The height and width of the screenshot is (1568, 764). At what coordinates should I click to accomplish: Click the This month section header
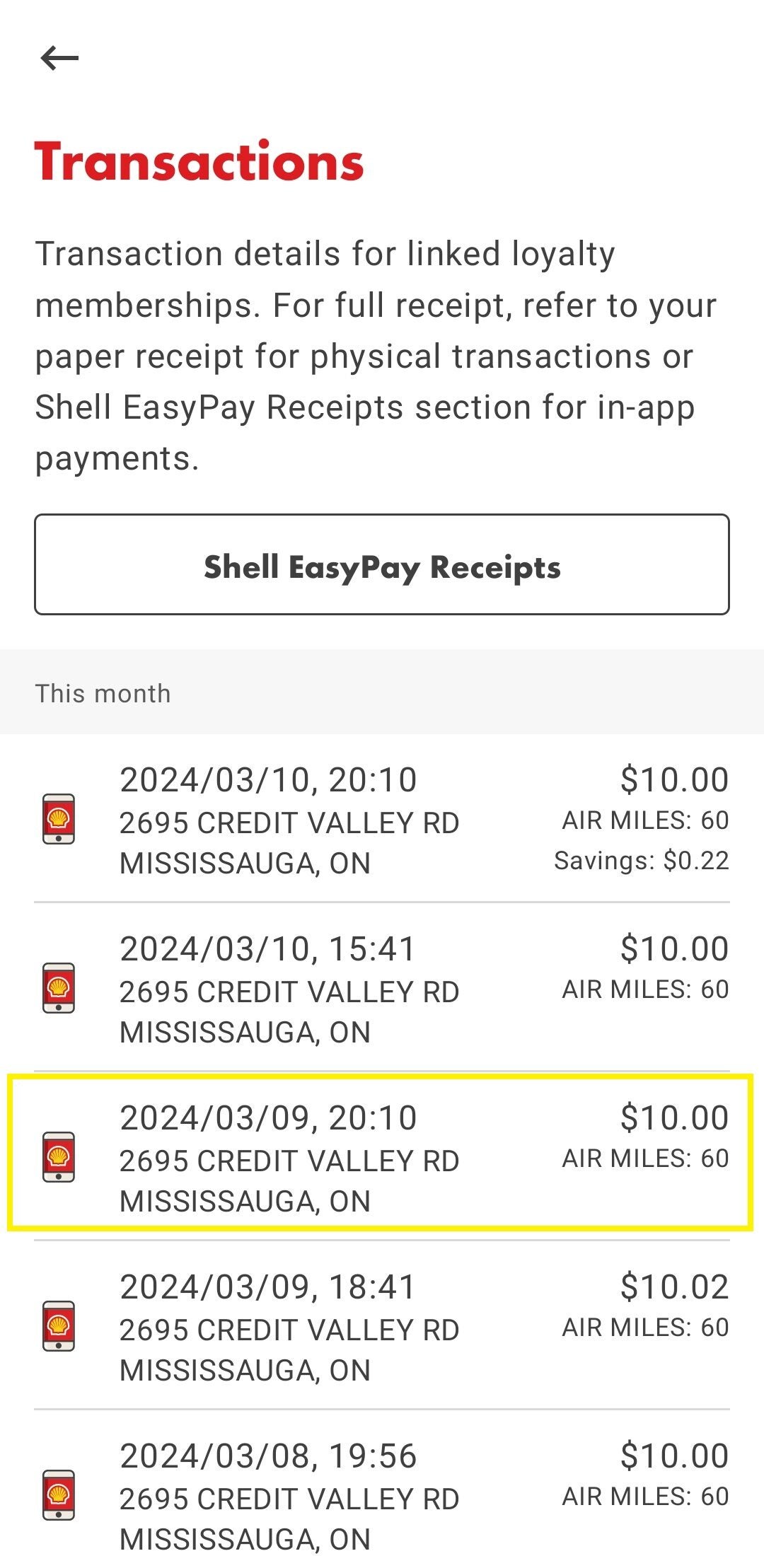(x=103, y=693)
